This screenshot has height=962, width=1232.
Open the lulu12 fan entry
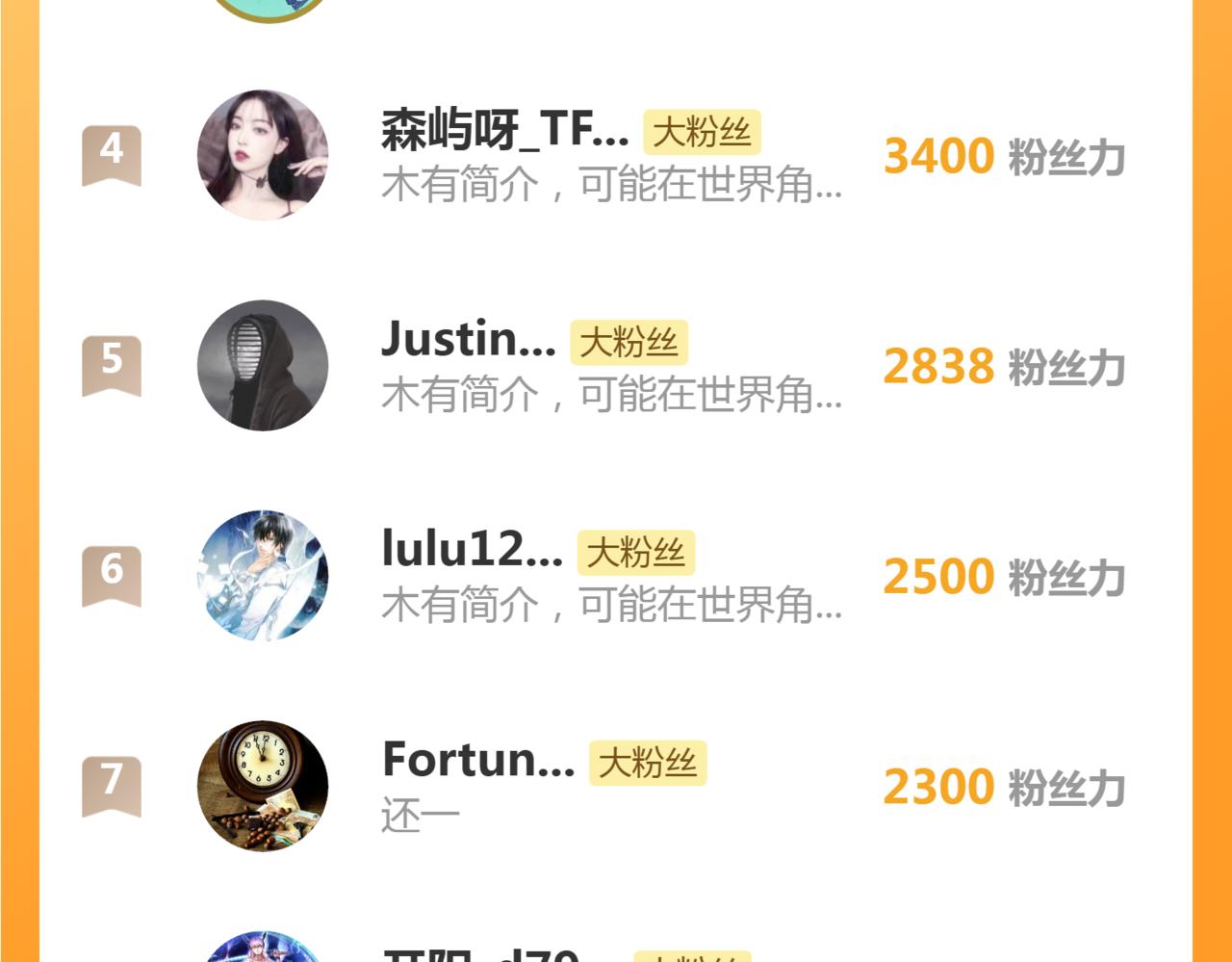[x=472, y=550]
